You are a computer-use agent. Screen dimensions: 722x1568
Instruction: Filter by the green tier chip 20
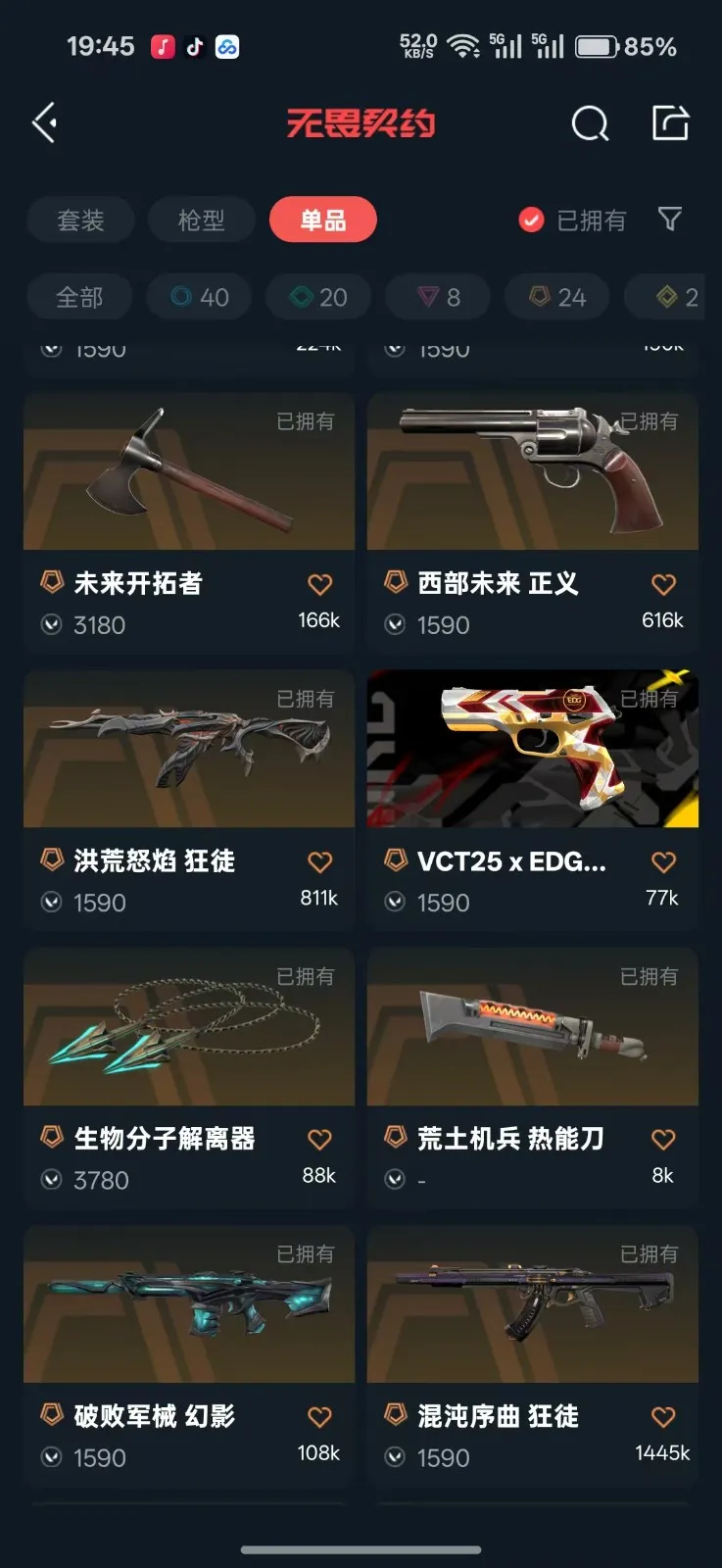pos(319,297)
